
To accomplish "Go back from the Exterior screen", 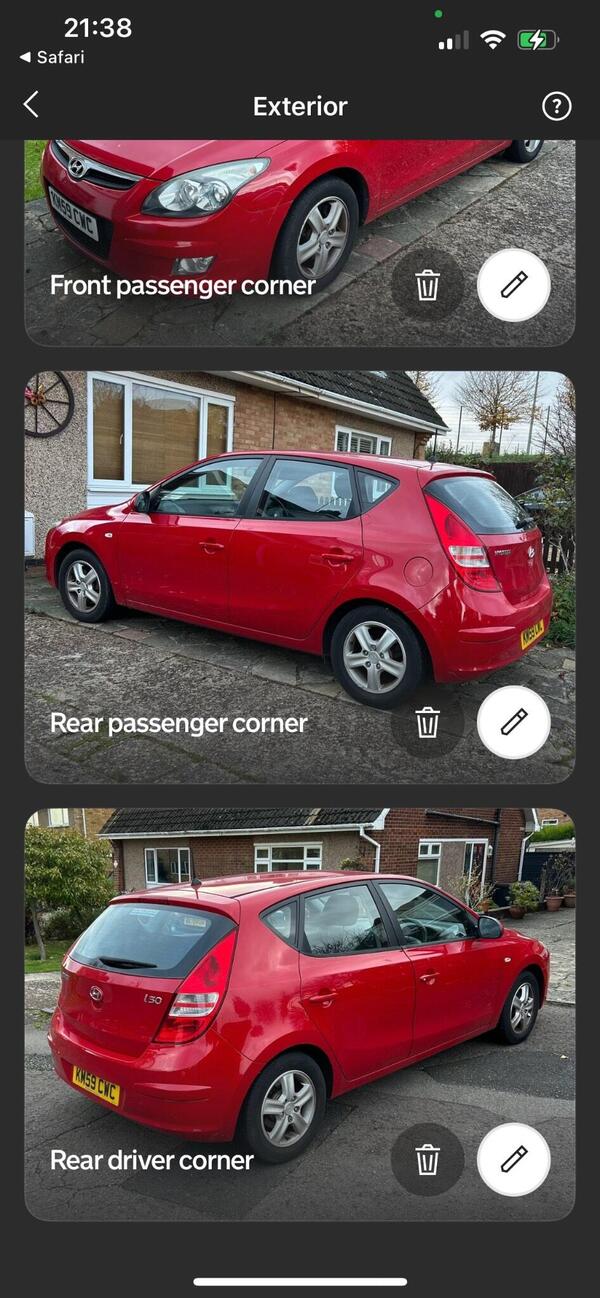I will [x=31, y=105].
